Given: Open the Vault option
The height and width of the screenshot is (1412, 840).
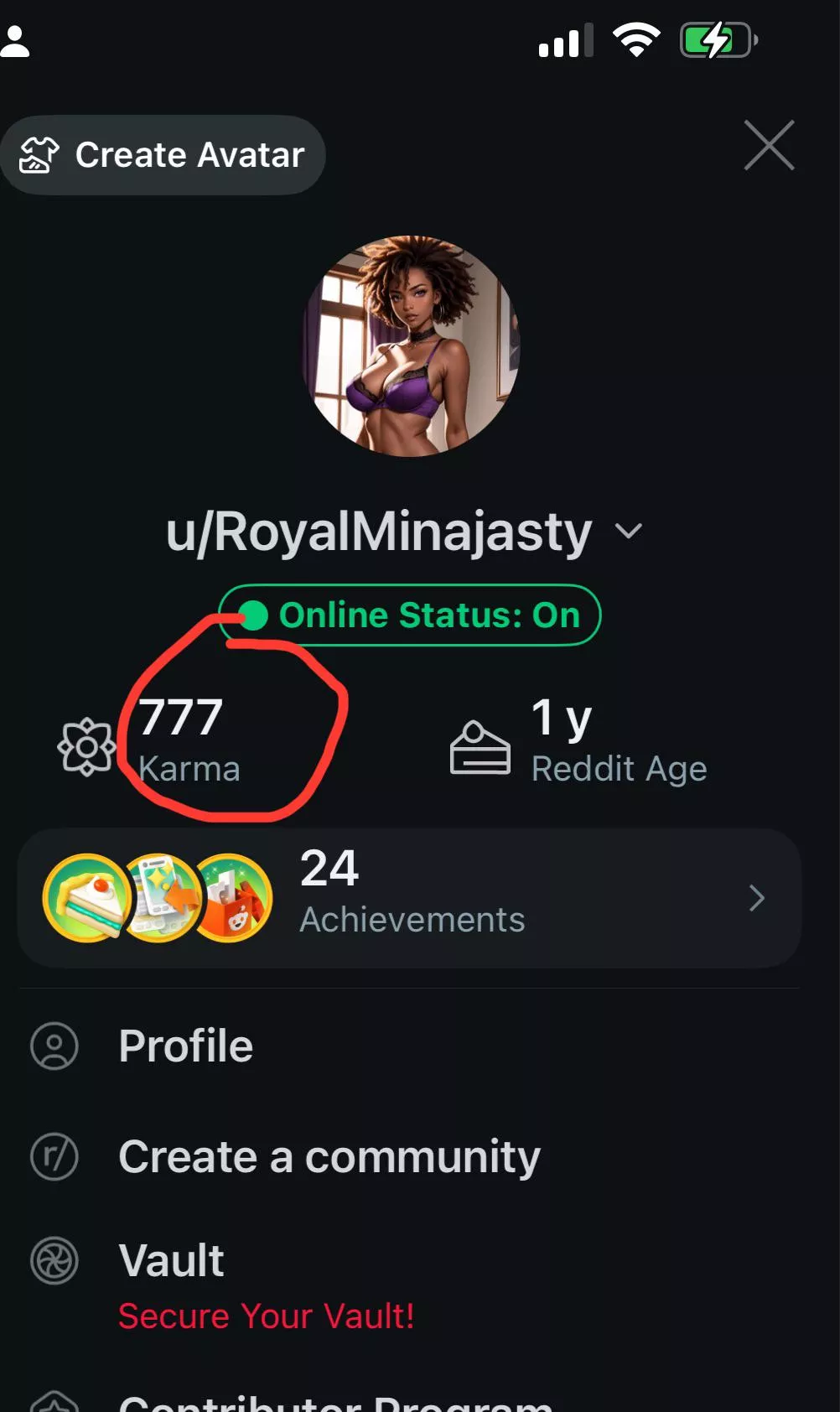Looking at the screenshot, I should click(x=172, y=1261).
